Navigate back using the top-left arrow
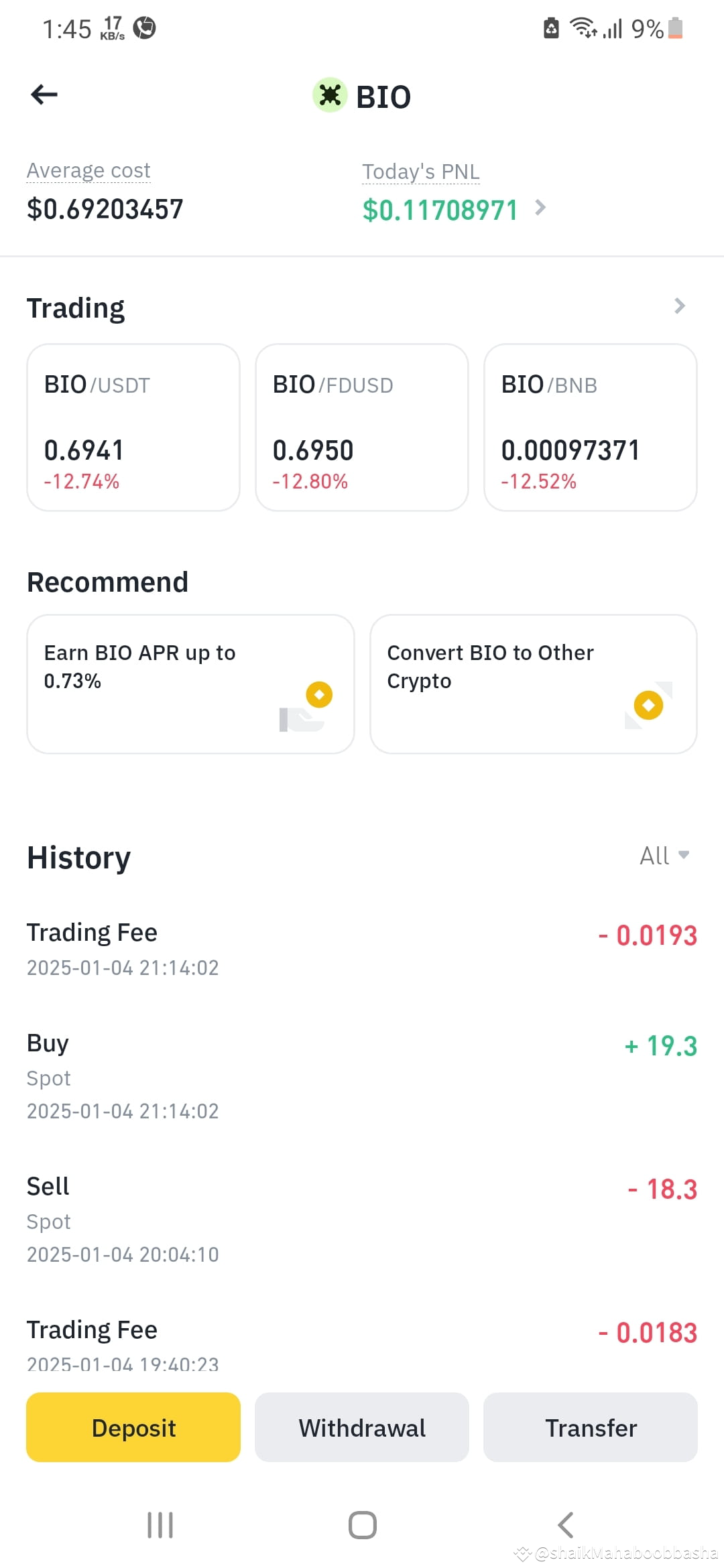The width and height of the screenshot is (724, 1568). tap(44, 94)
